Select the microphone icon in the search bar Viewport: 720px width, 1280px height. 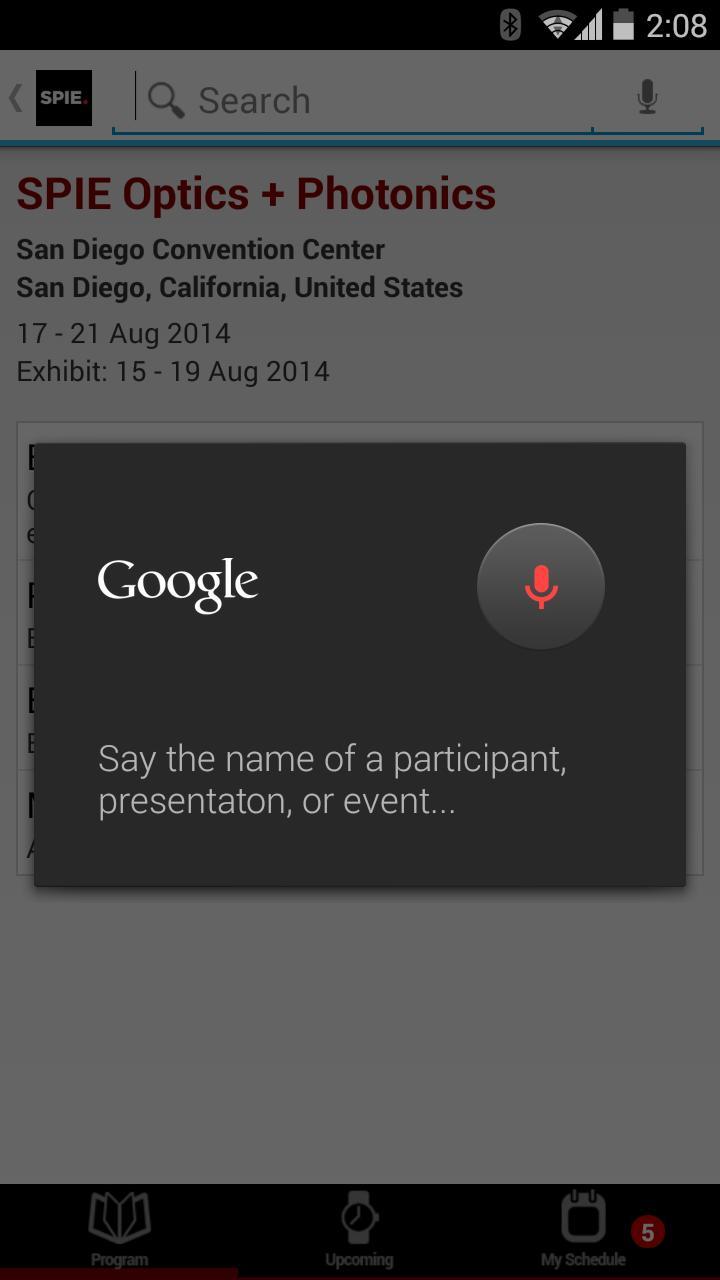(648, 96)
